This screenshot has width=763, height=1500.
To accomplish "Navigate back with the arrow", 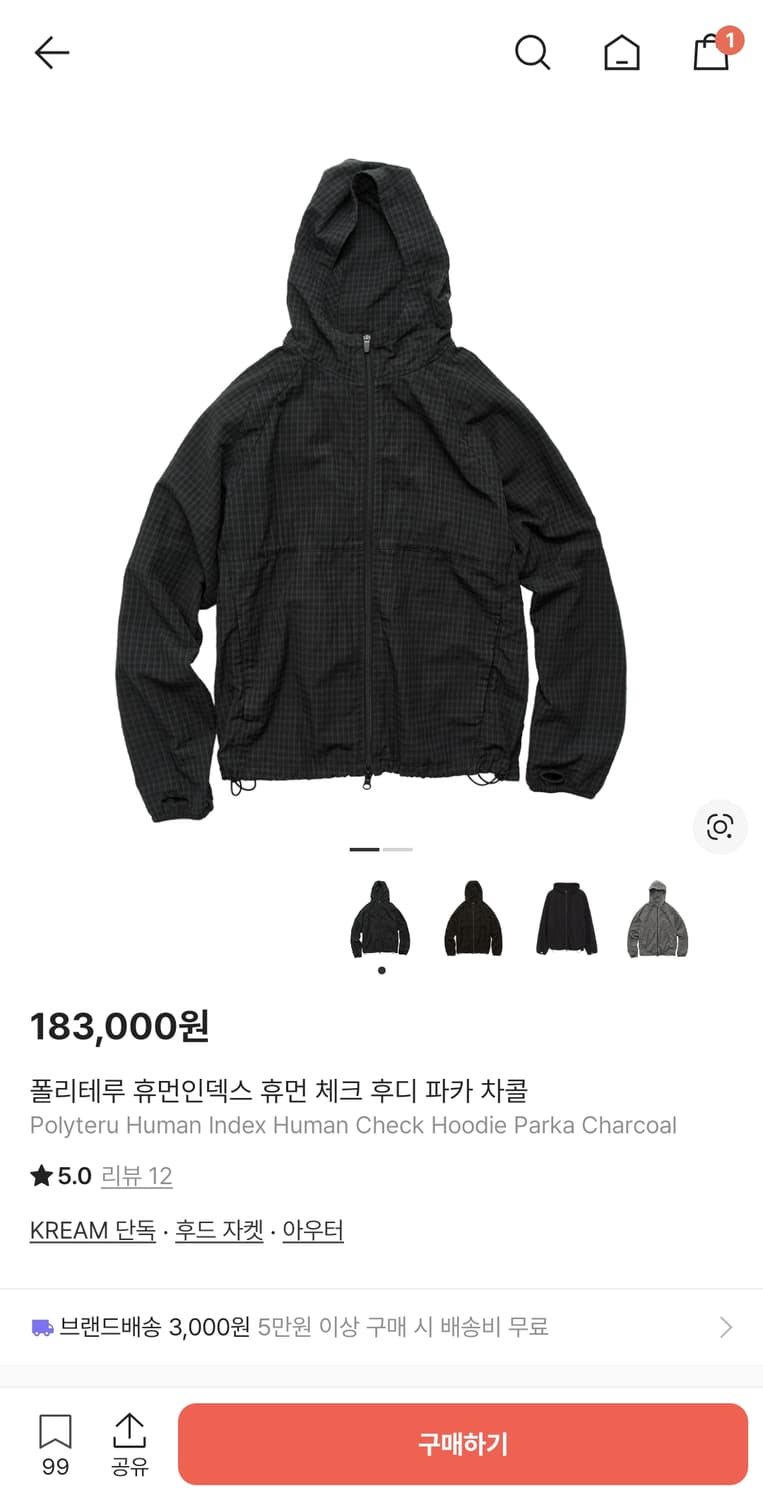I will point(50,52).
